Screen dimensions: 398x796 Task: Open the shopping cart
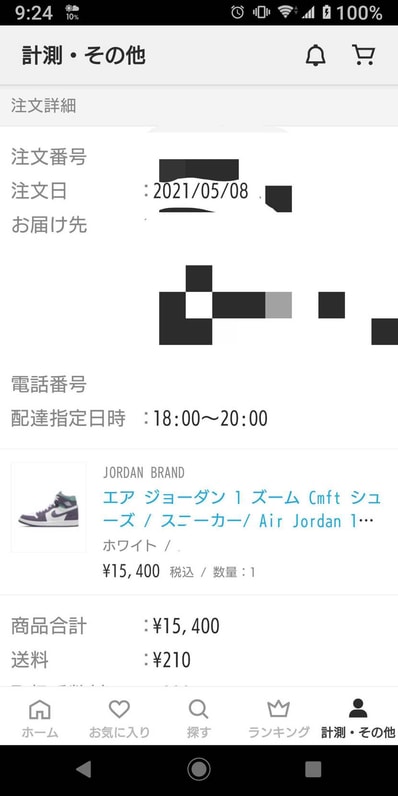pos(363,55)
